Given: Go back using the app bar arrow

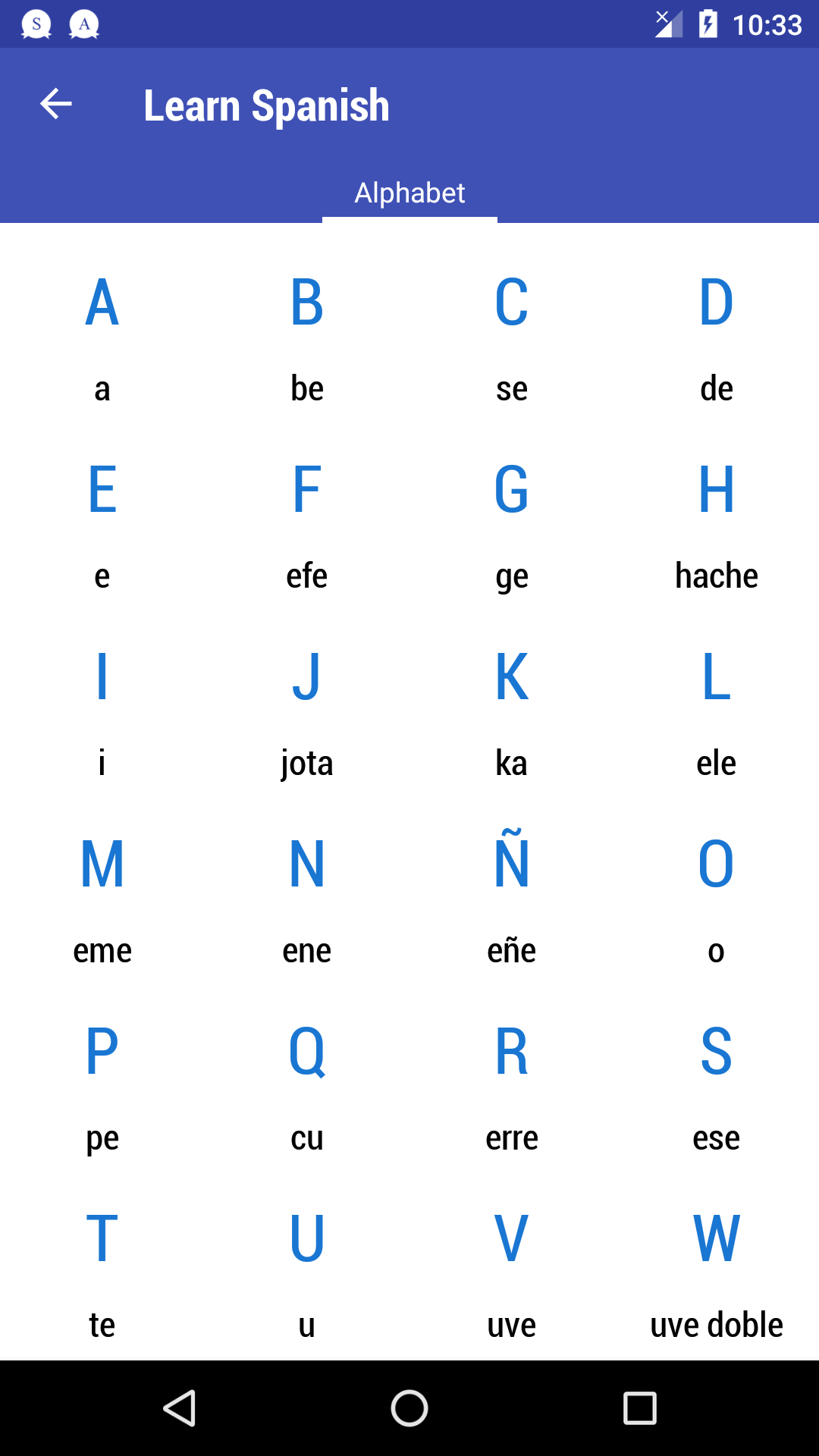Looking at the screenshot, I should click(x=56, y=104).
